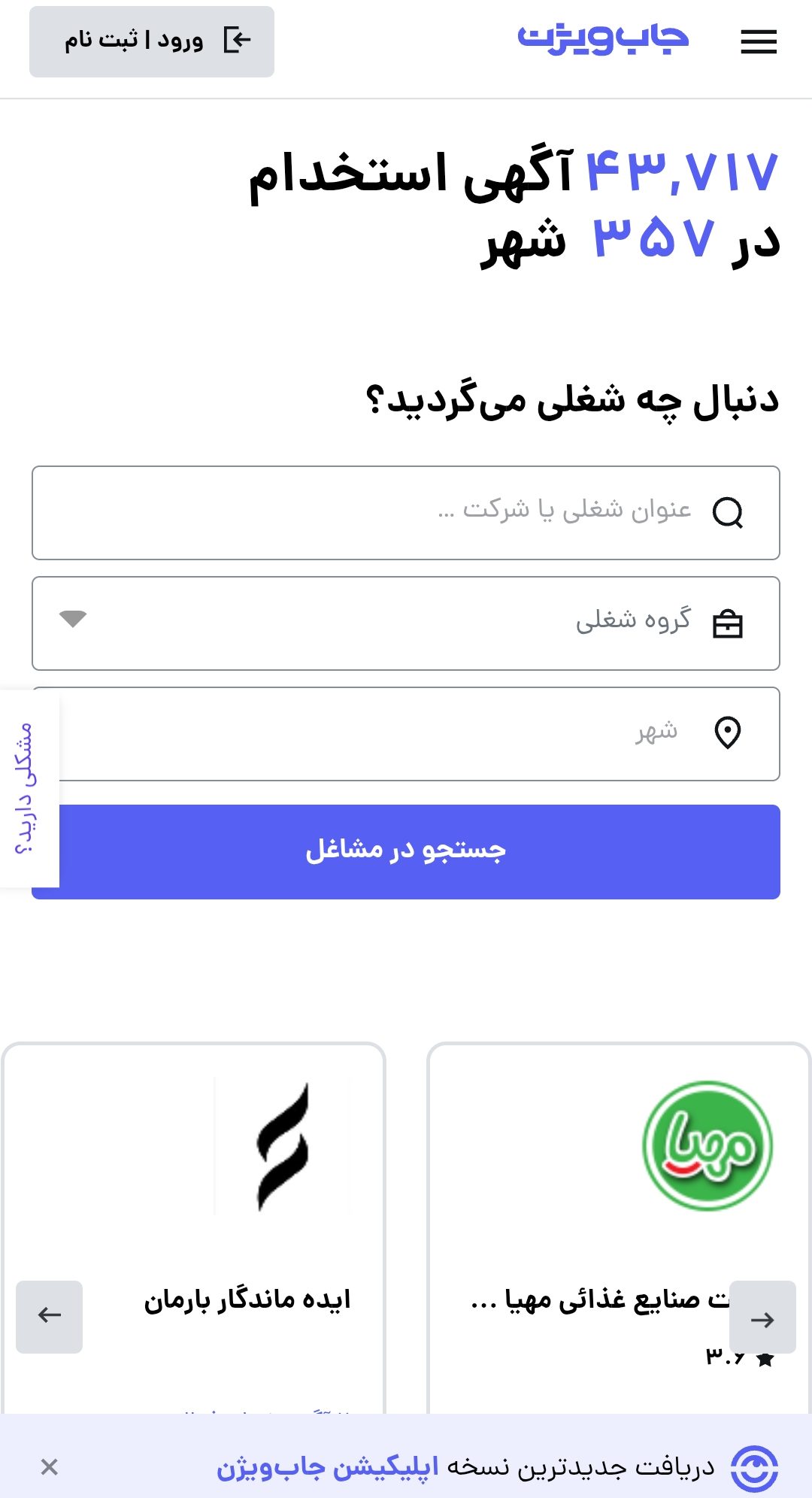Show next companies with right arrow
This screenshot has height=1498, width=812.
[x=762, y=1318]
